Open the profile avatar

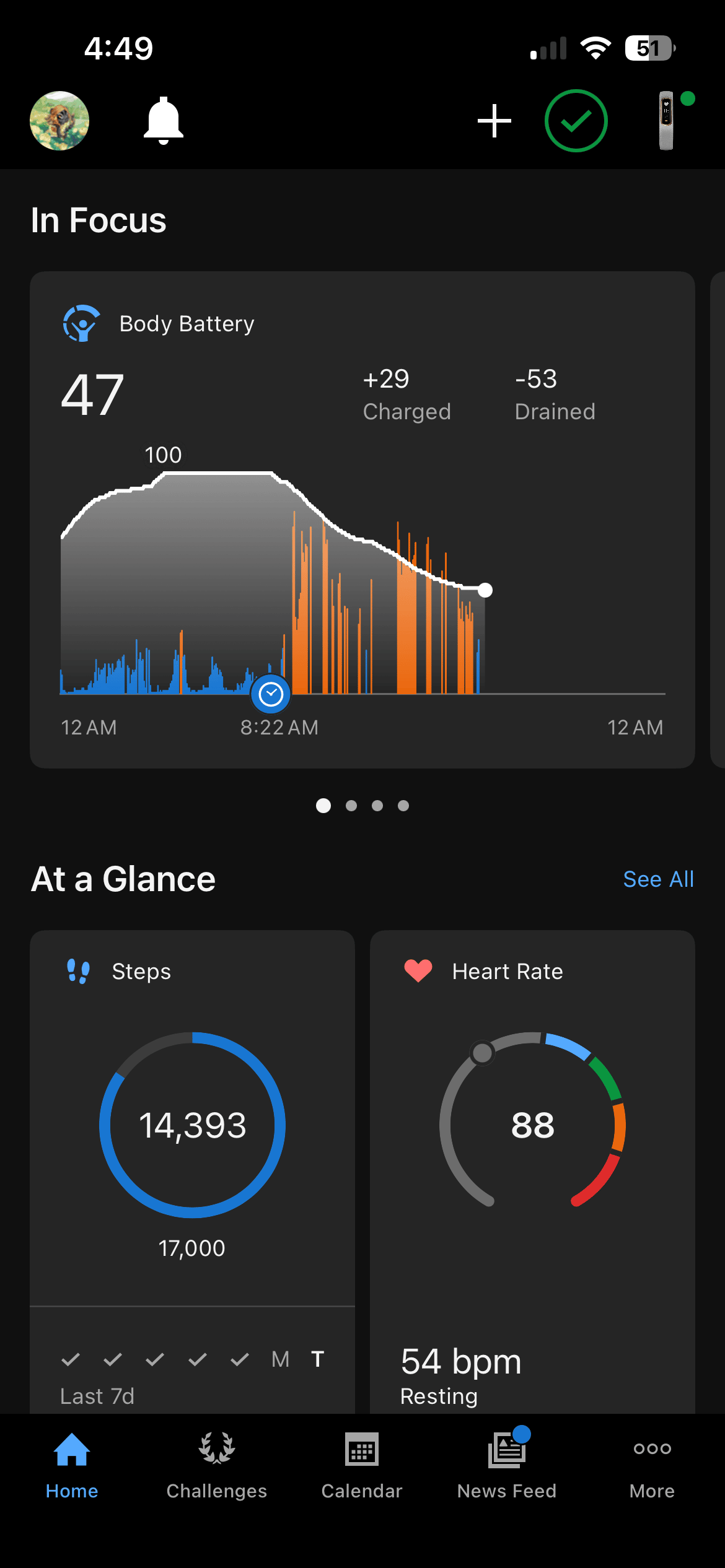click(59, 121)
